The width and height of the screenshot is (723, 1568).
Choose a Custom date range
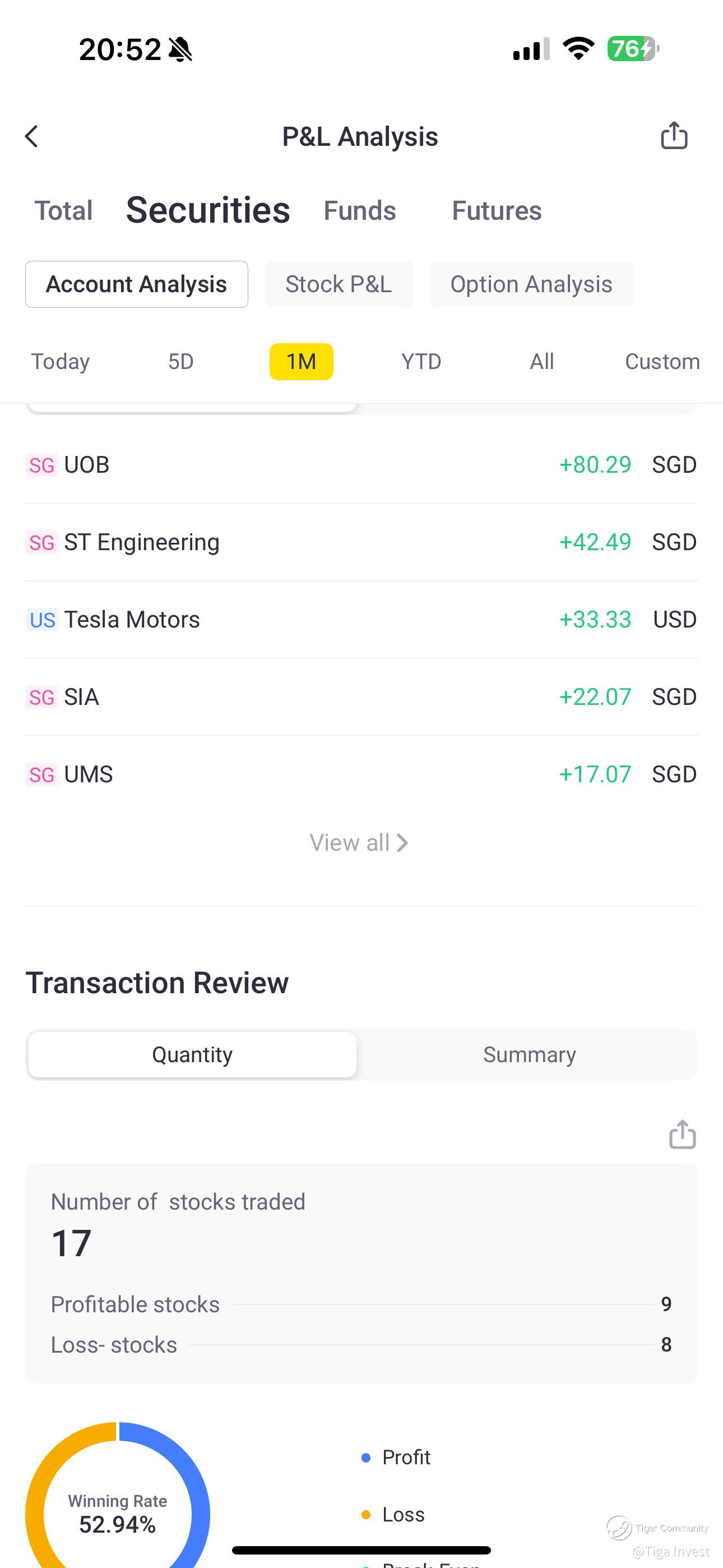point(662,362)
